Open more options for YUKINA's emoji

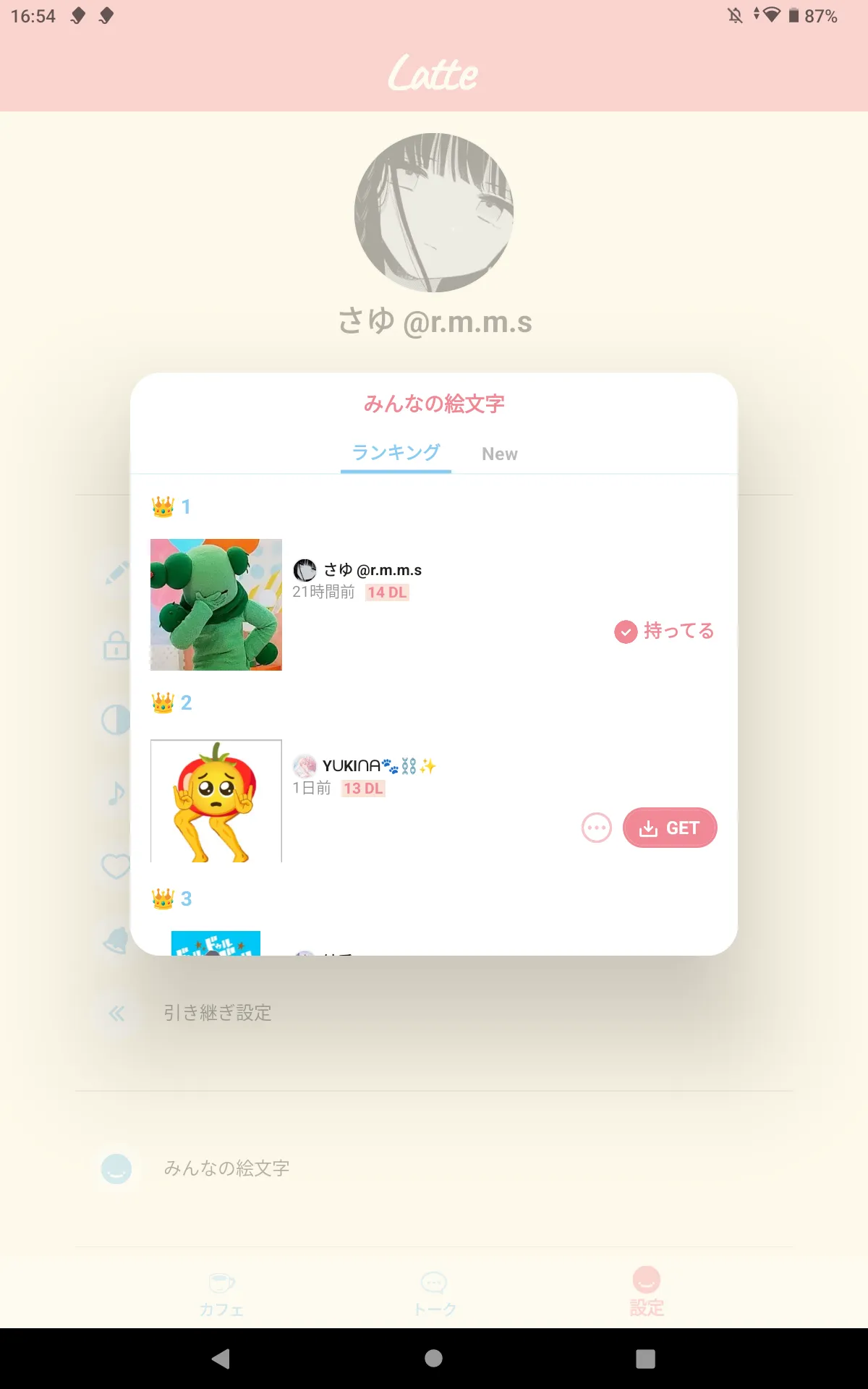[x=597, y=828]
